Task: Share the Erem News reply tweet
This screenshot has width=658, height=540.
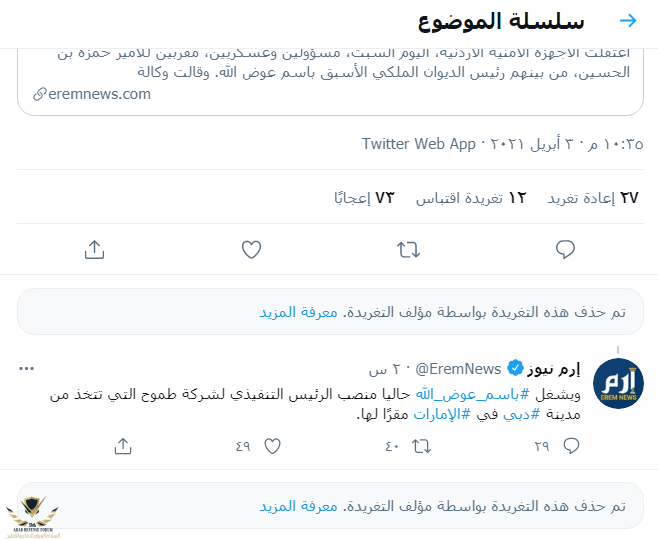Action: [123, 445]
